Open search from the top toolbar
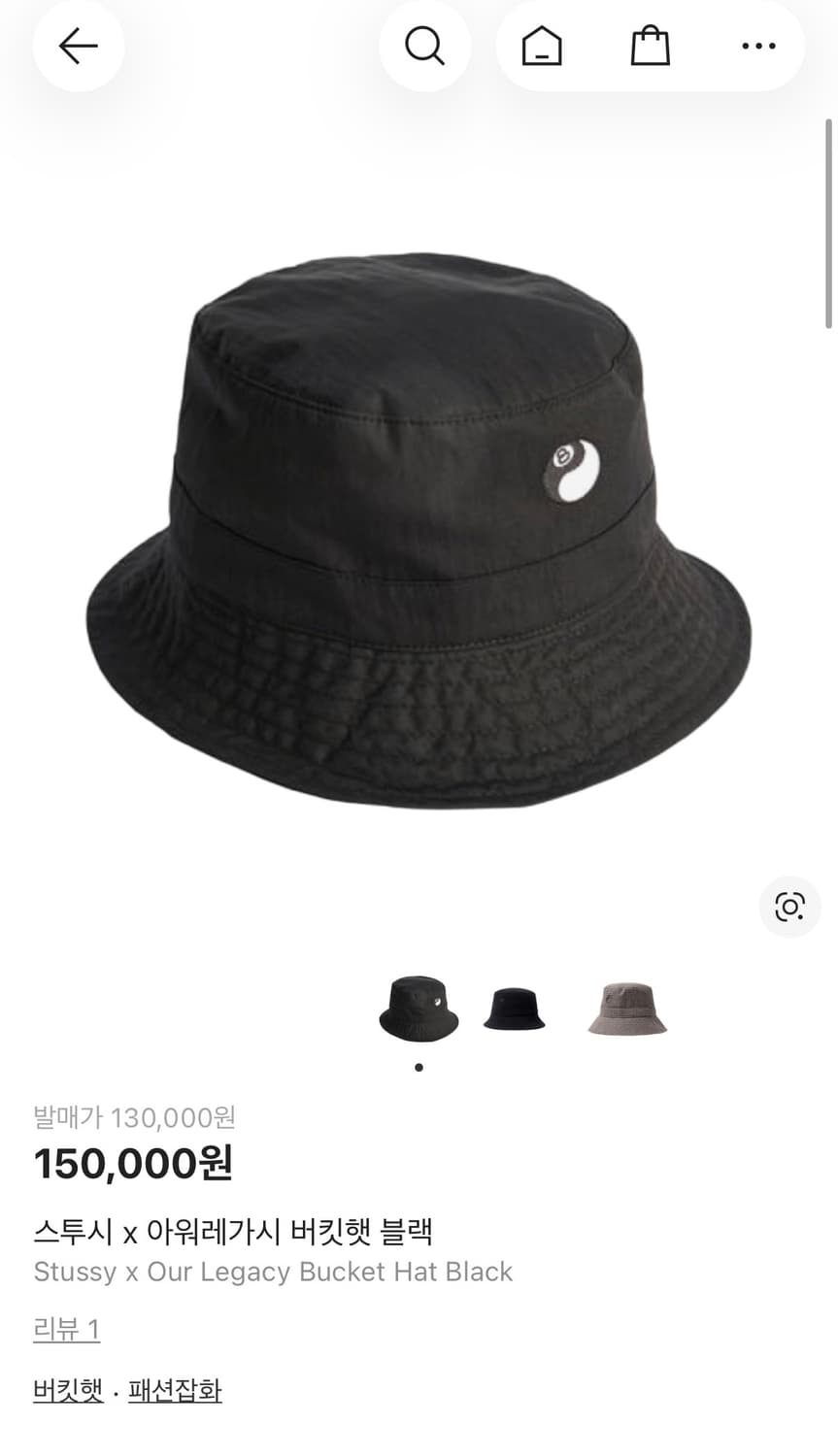838x1456 pixels. click(x=424, y=46)
